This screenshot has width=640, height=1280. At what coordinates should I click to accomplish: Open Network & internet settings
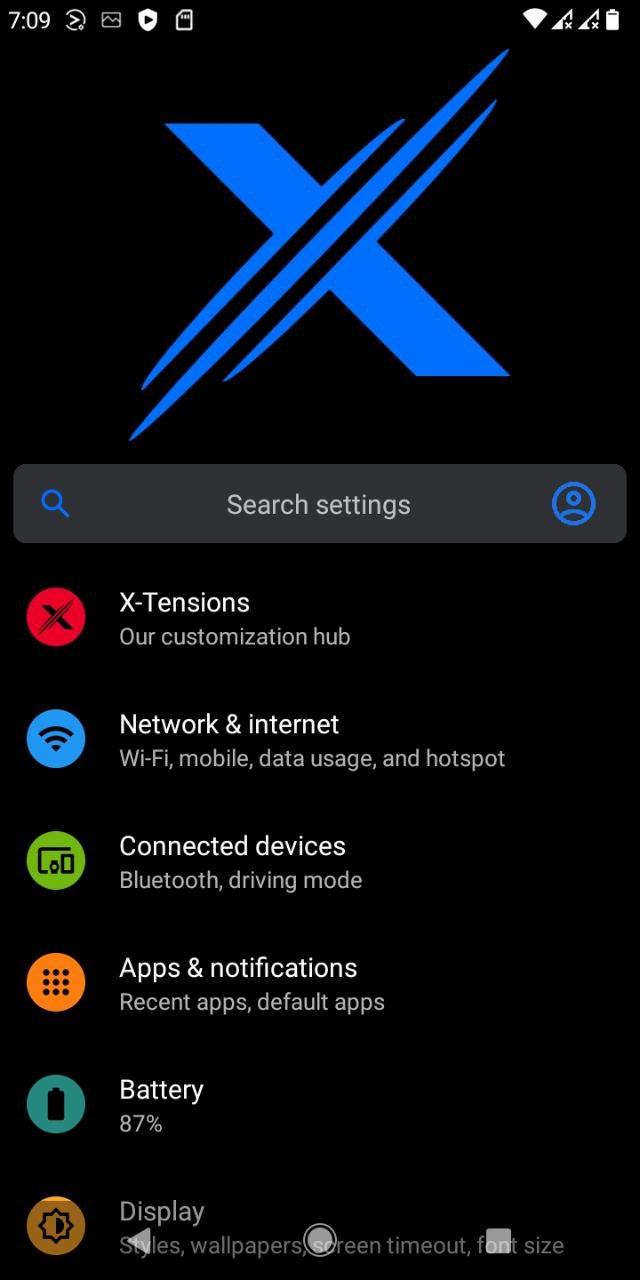pos(320,740)
